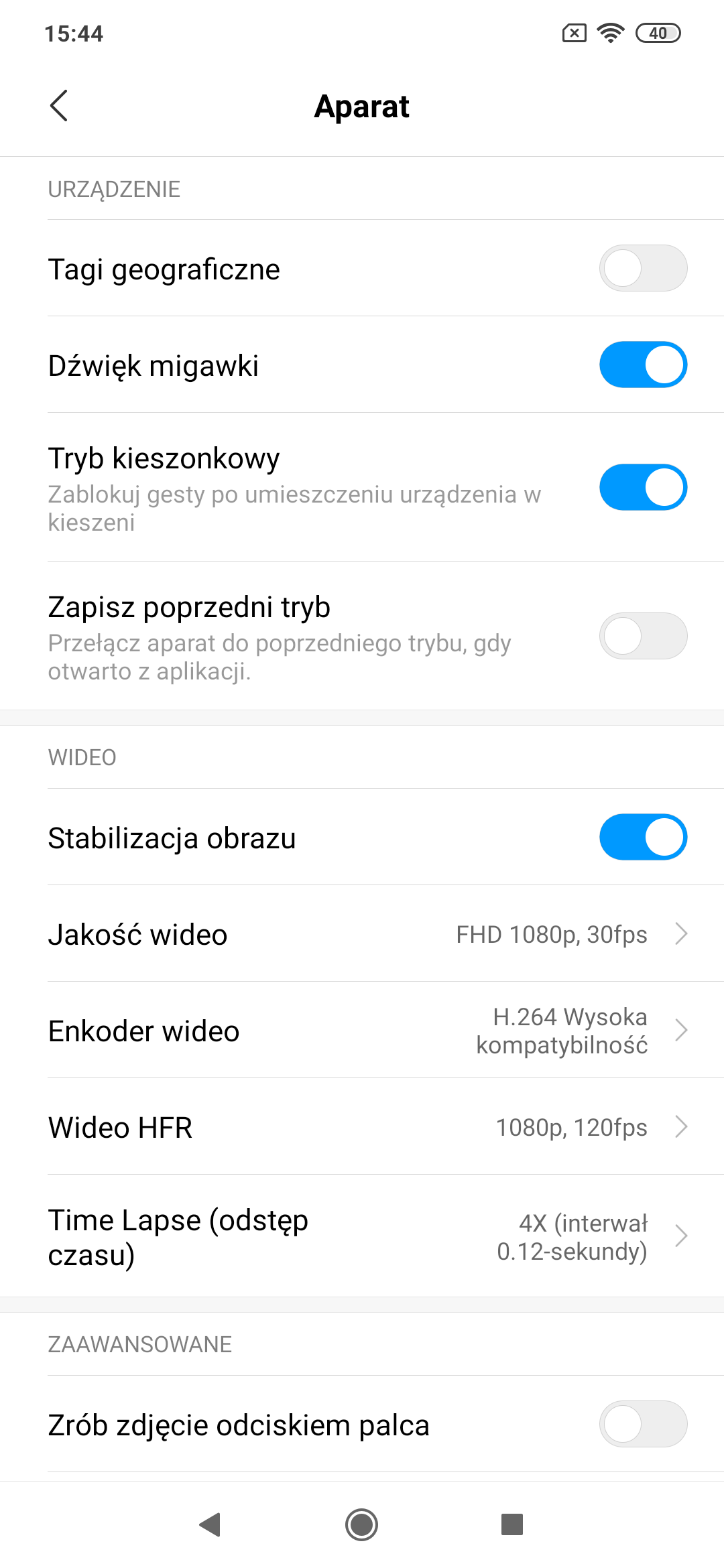Tap the system home button
Screen dimensions: 724x1568
362,1524
